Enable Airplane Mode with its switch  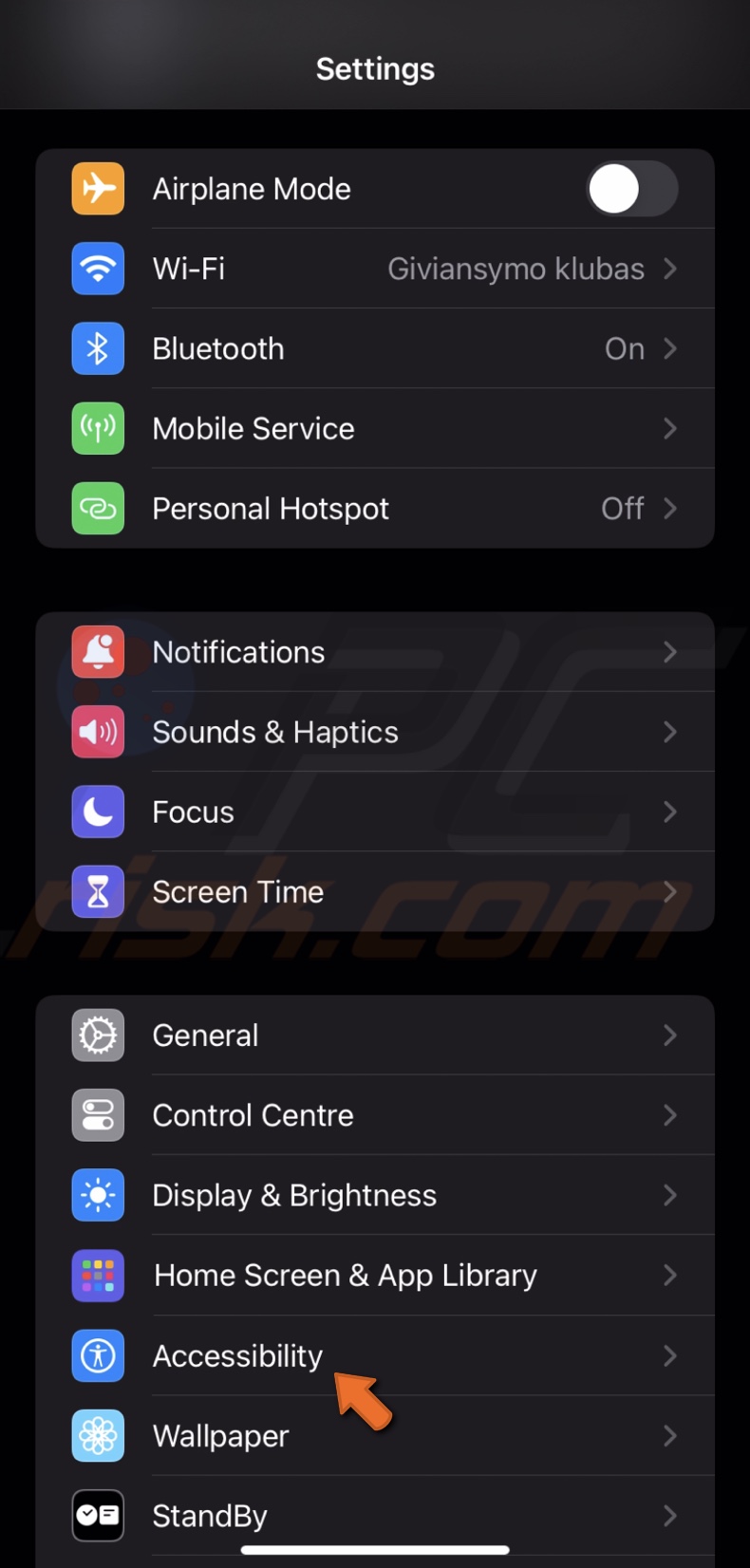pyautogui.click(x=632, y=188)
